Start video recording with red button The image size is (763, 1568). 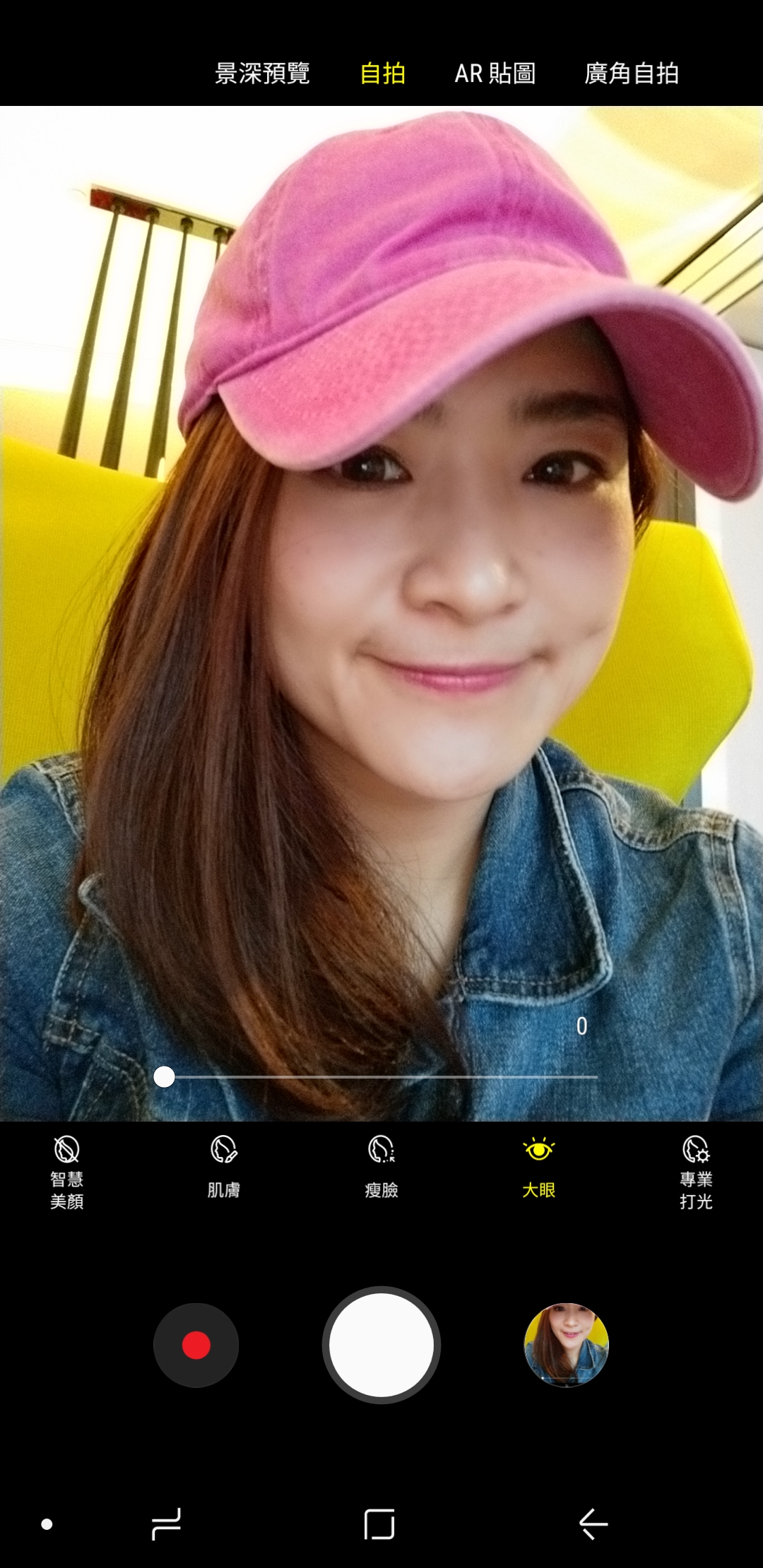tap(196, 1346)
